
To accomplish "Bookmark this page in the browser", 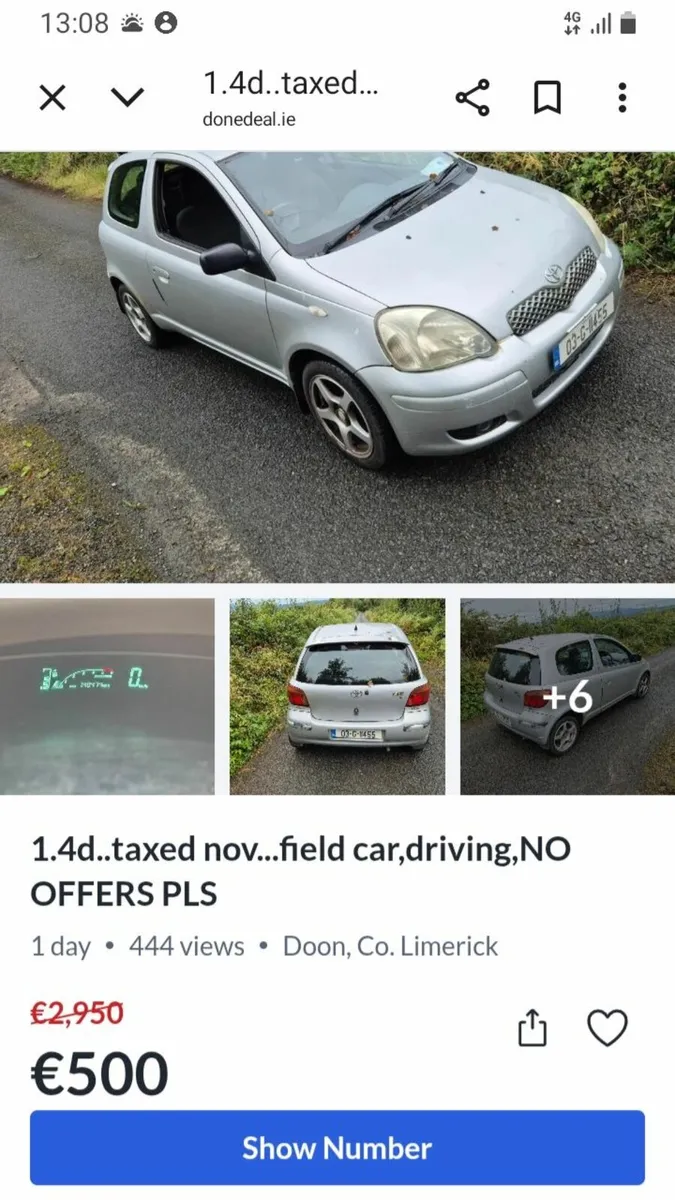I will pos(547,98).
